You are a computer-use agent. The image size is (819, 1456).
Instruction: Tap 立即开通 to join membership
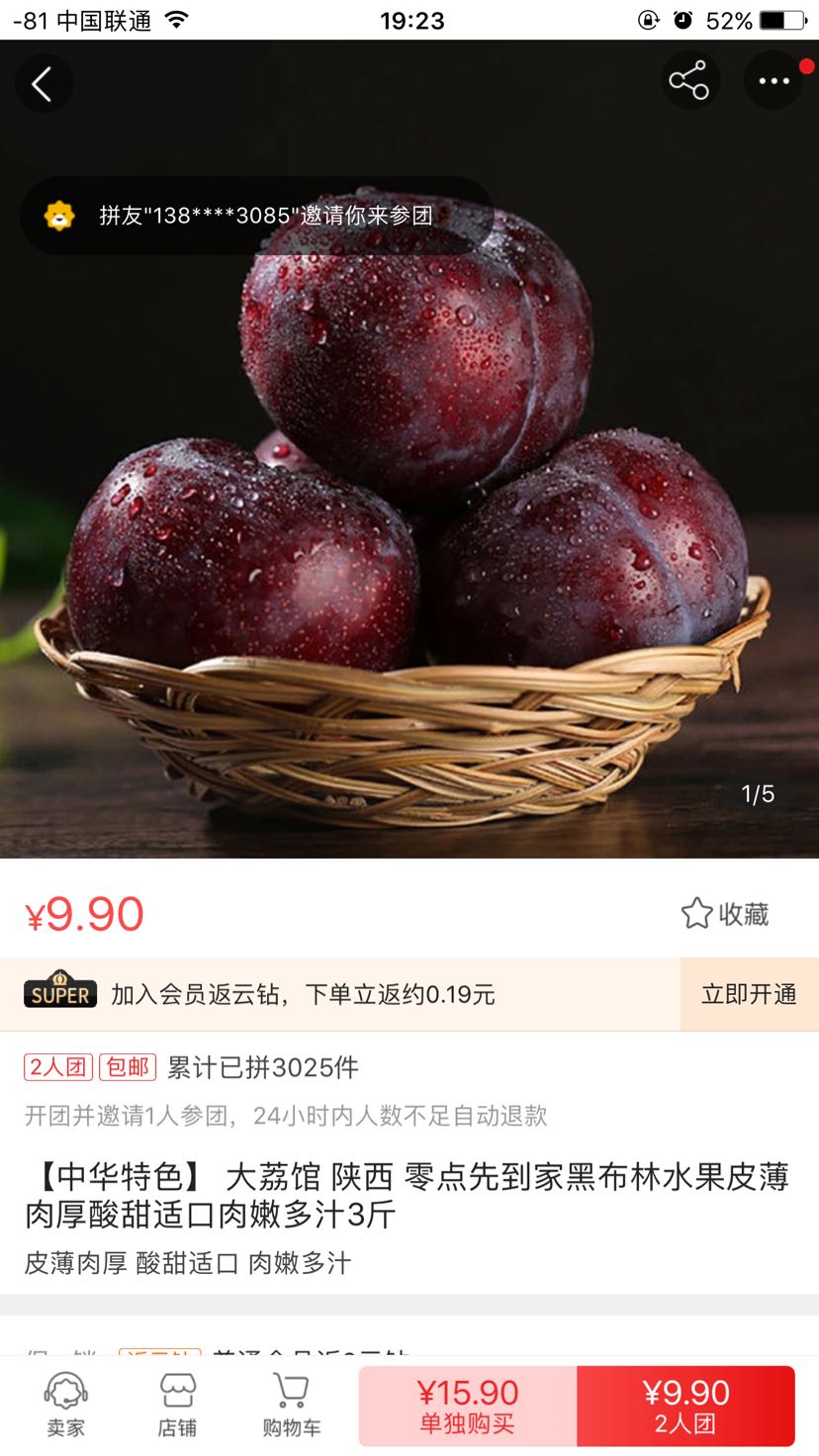click(x=749, y=993)
